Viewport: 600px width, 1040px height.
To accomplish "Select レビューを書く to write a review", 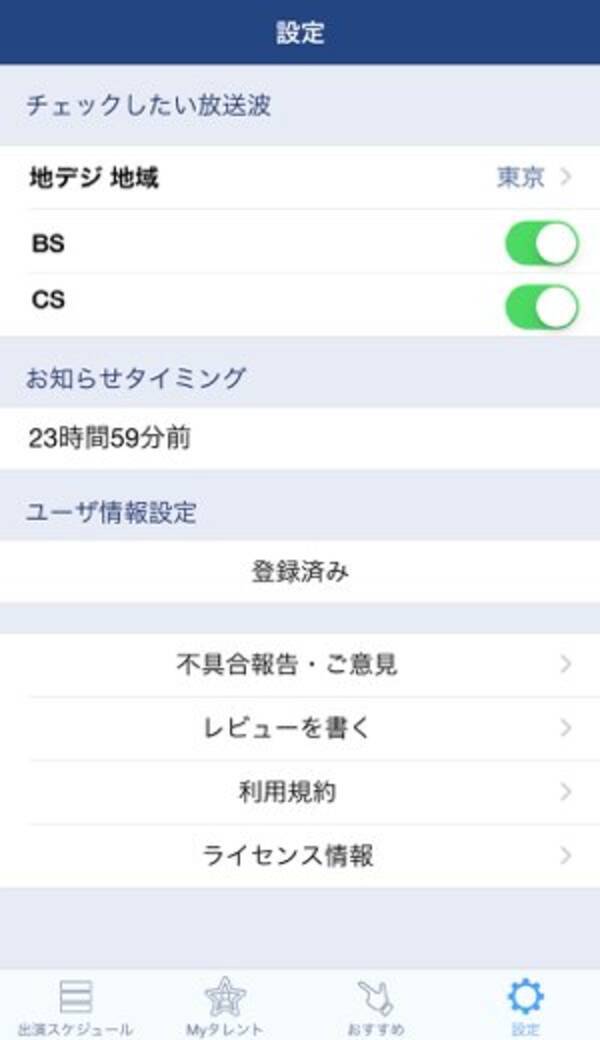I will [x=300, y=728].
